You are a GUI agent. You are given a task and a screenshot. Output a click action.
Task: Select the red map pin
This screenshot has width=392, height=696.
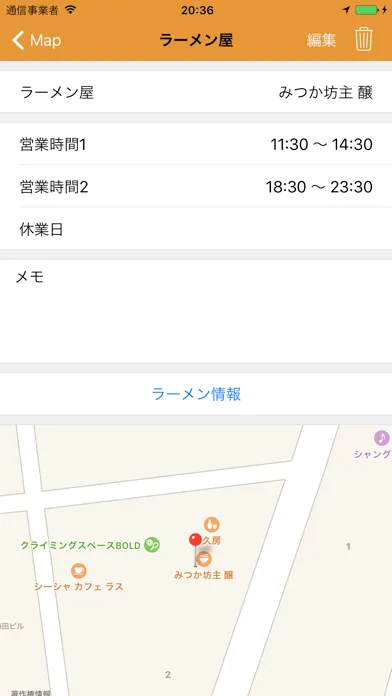195,550
